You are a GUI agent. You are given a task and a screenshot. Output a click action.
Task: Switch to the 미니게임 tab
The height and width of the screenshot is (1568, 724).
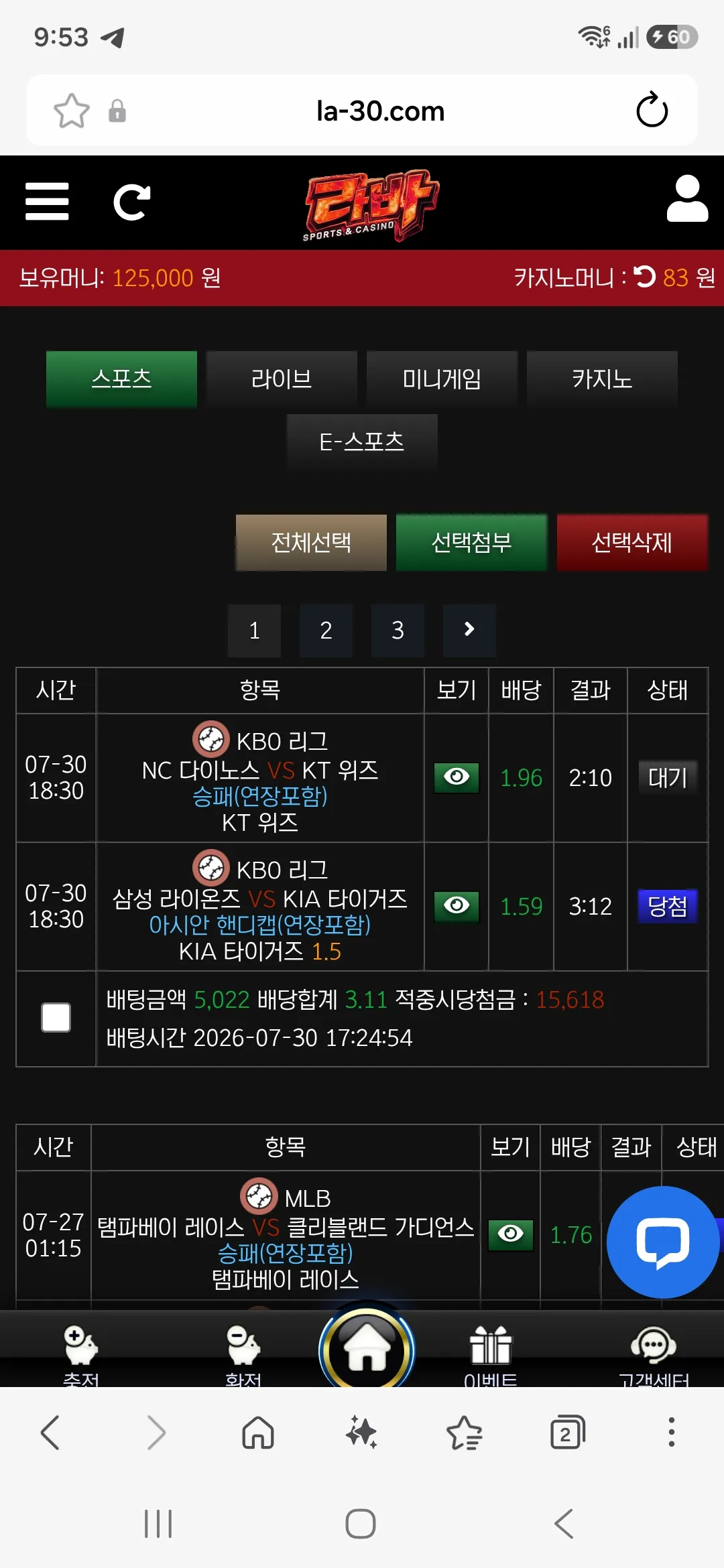point(442,379)
